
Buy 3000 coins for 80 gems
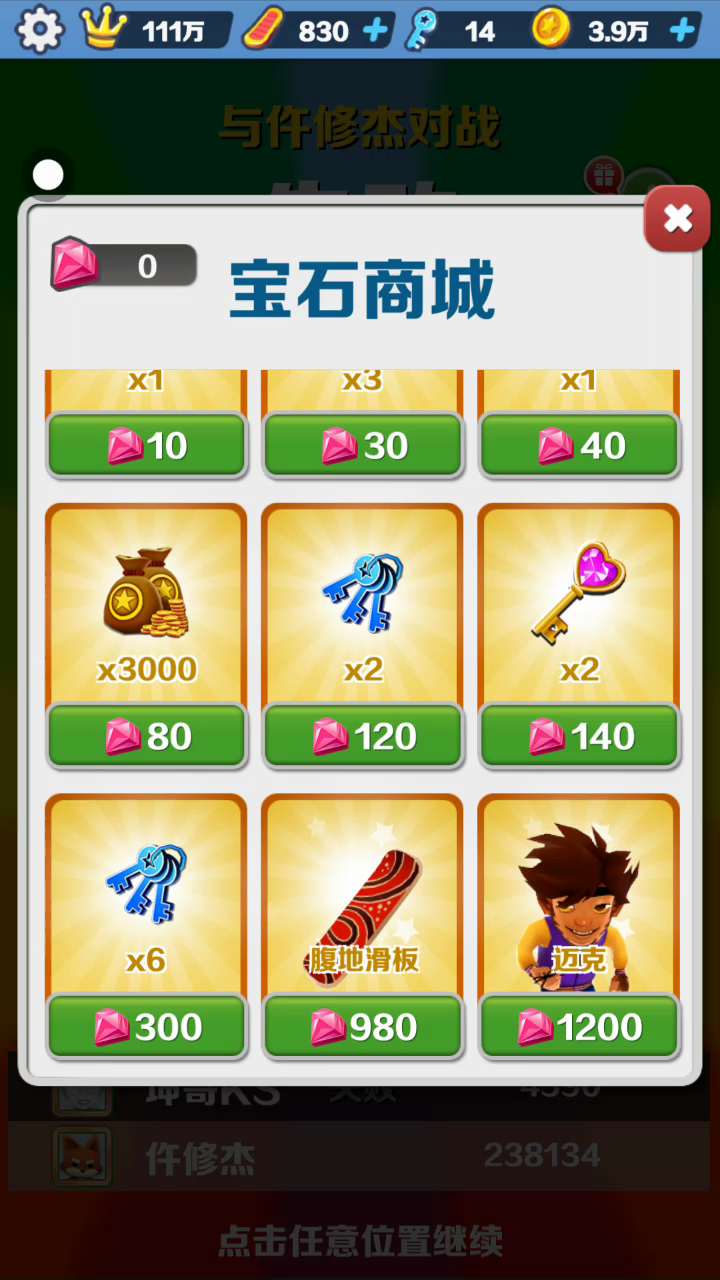pyautogui.click(x=146, y=737)
